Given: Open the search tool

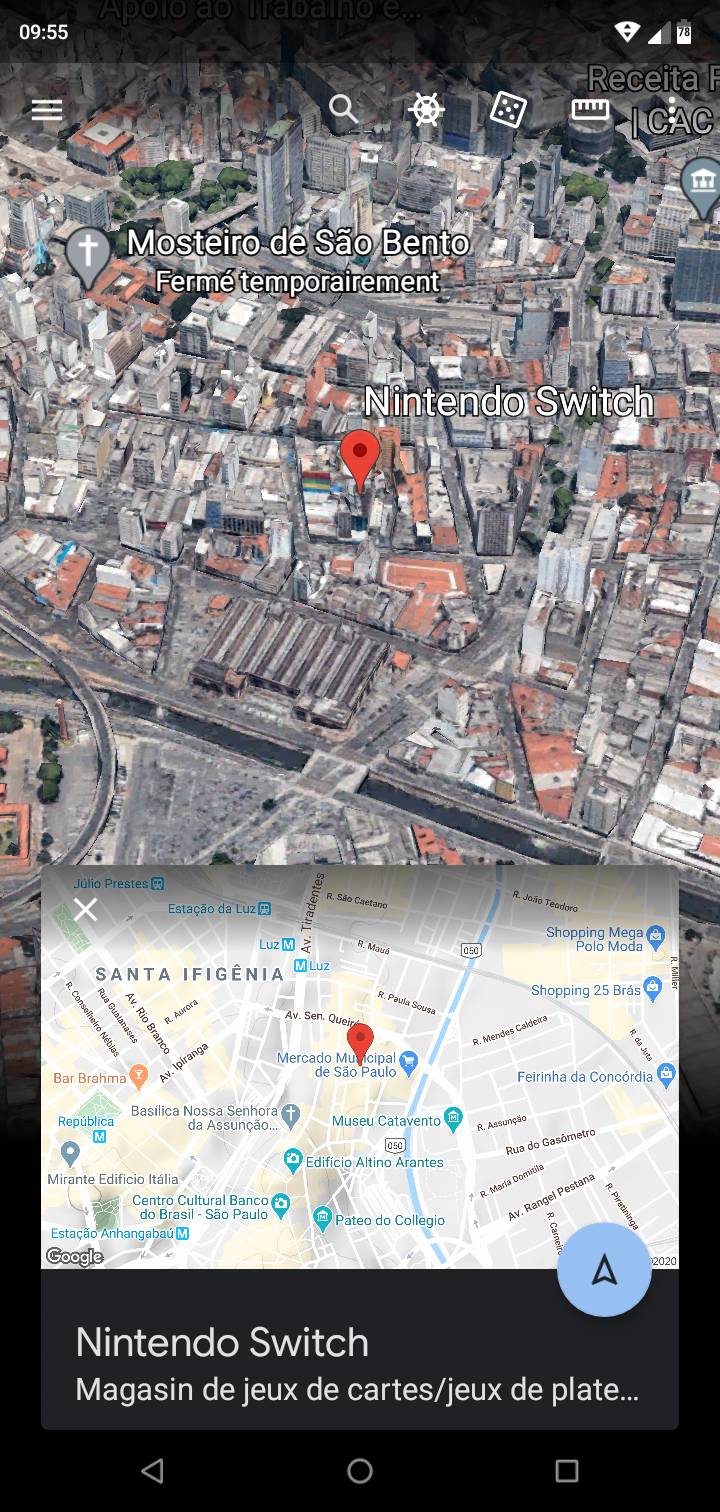Looking at the screenshot, I should [343, 109].
